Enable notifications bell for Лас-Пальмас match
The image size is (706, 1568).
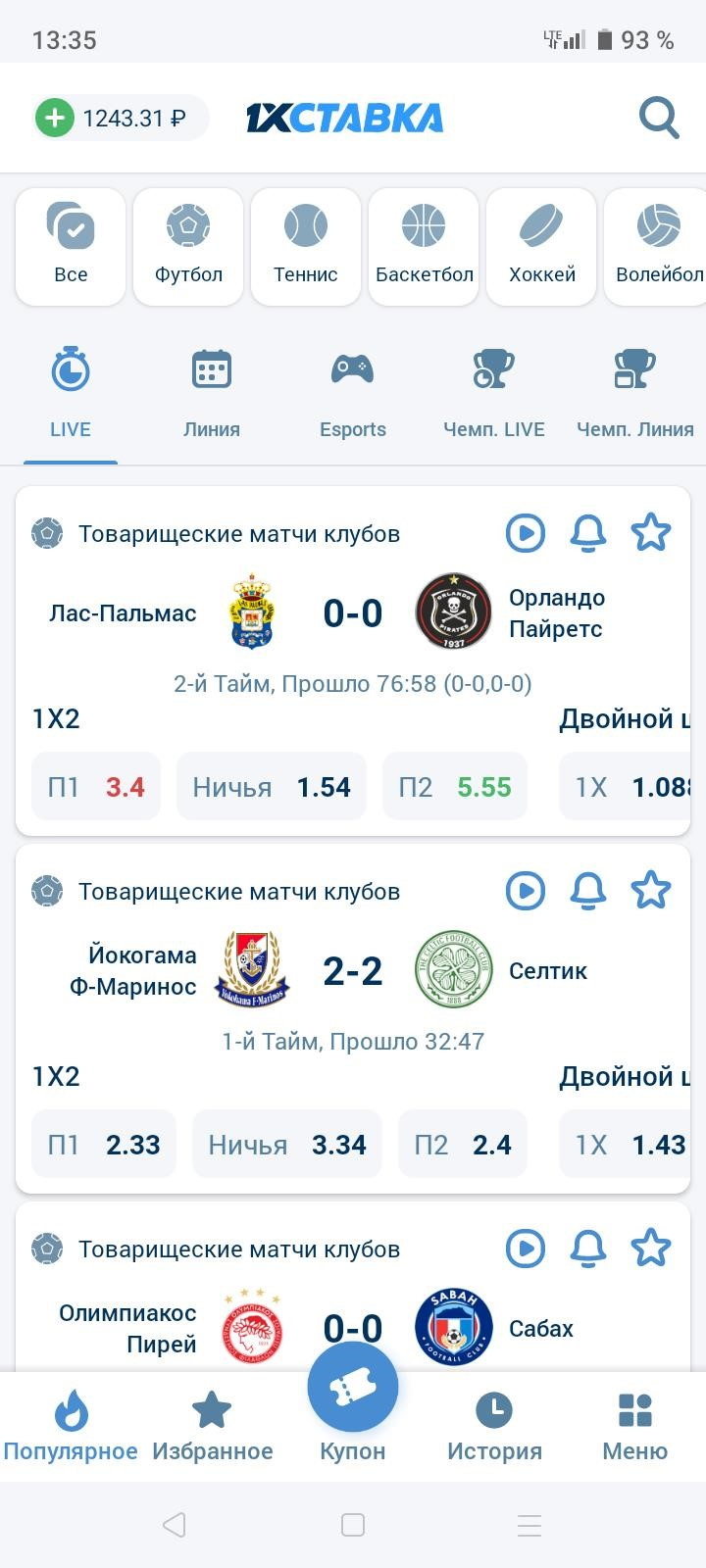click(588, 533)
